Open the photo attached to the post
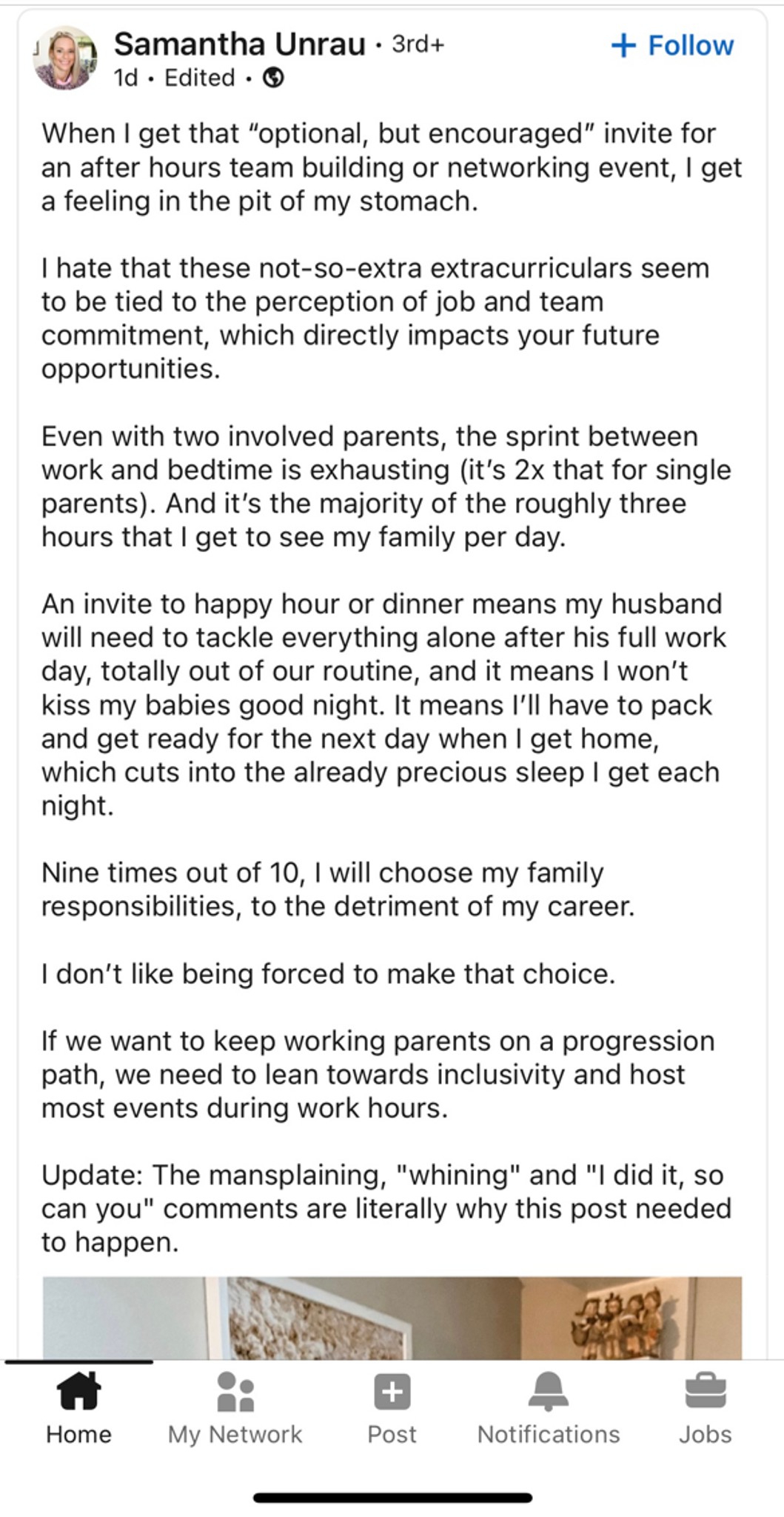The width and height of the screenshot is (784, 1517). coord(392,1318)
